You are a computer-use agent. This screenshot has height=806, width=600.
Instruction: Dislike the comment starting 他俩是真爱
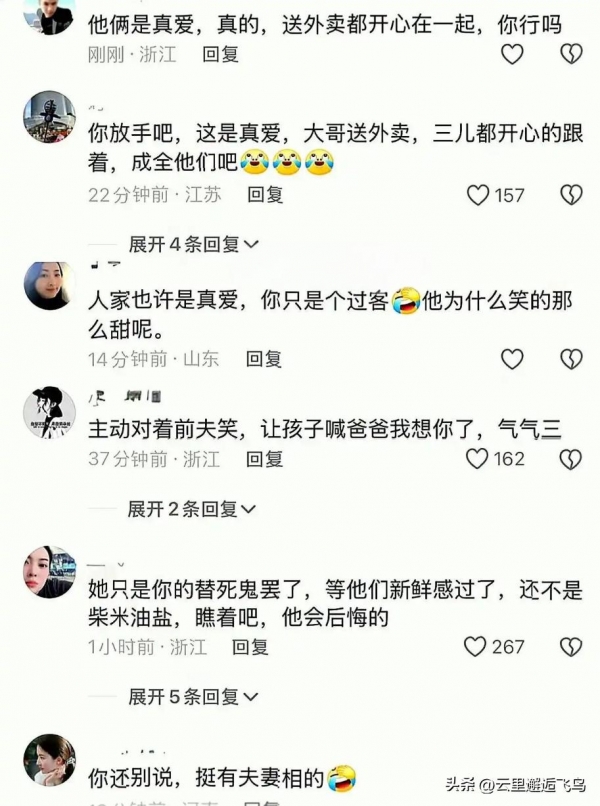(x=570, y=54)
